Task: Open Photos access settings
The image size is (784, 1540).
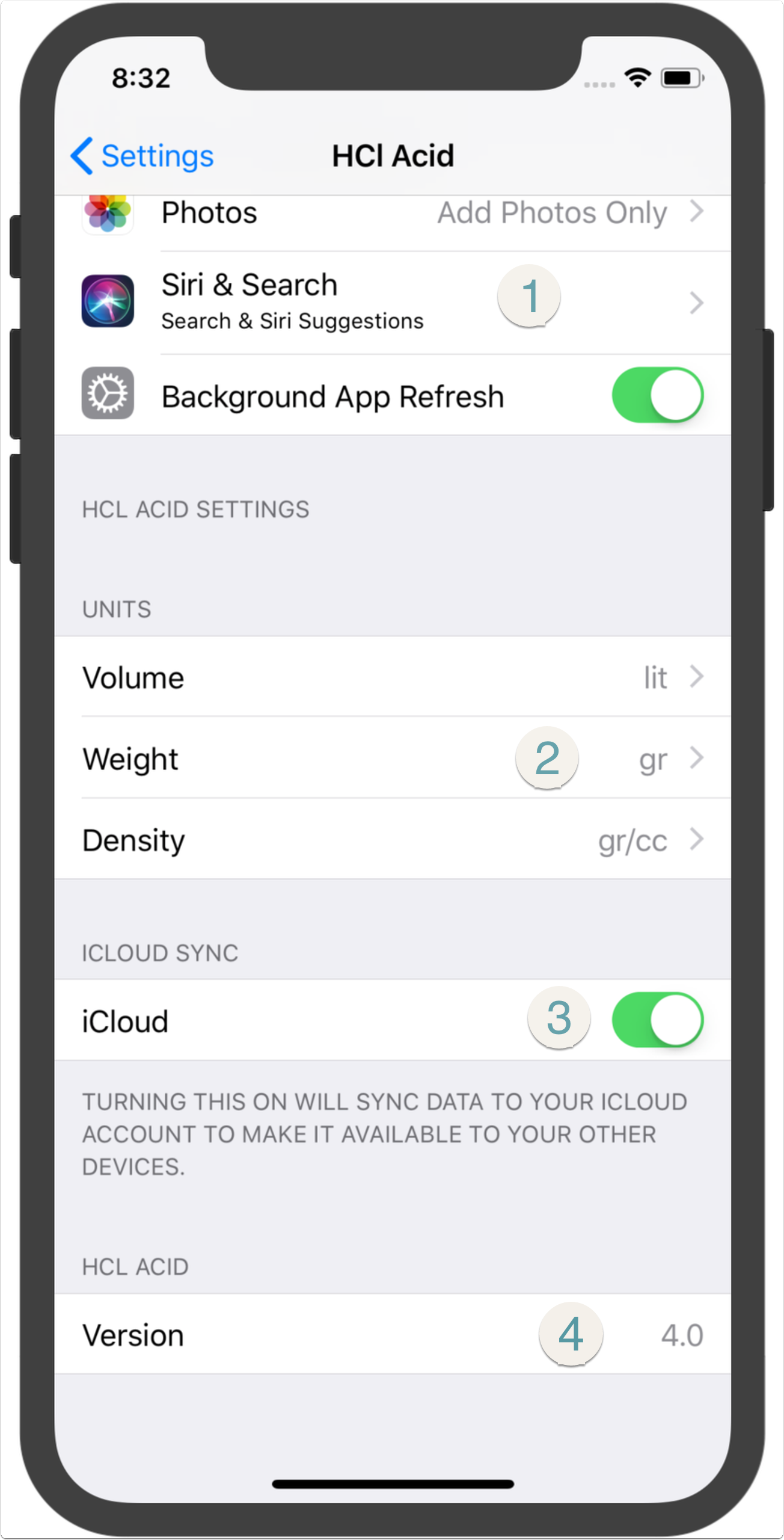Action: pyautogui.click(x=392, y=214)
